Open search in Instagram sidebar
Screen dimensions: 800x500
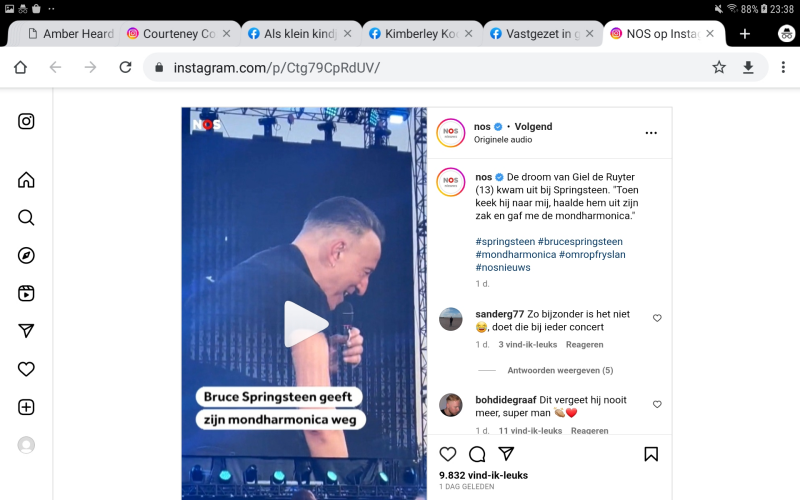click(27, 218)
